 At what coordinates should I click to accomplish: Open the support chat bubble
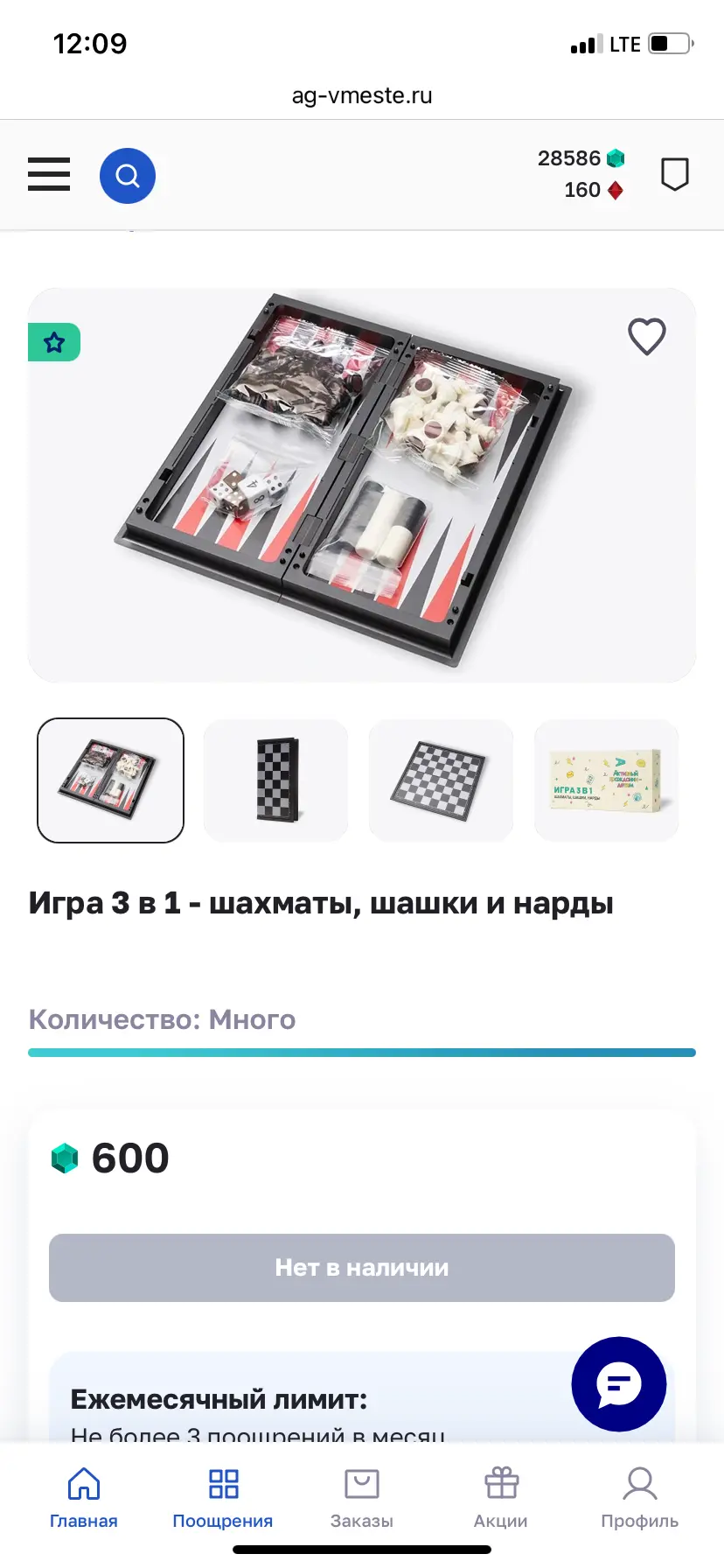pyautogui.click(x=619, y=1384)
